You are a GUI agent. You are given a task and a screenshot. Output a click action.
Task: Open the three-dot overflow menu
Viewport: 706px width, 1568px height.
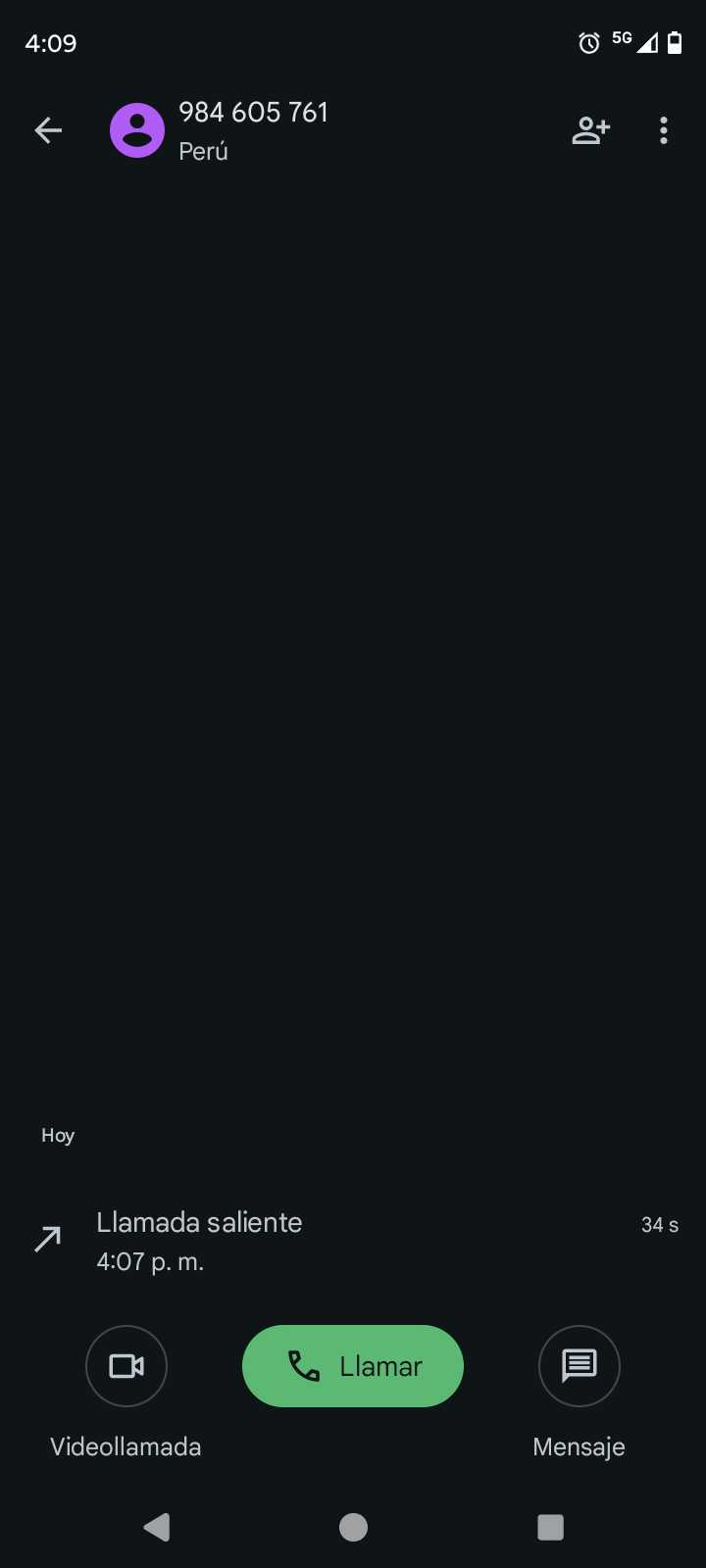coord(664,130)
